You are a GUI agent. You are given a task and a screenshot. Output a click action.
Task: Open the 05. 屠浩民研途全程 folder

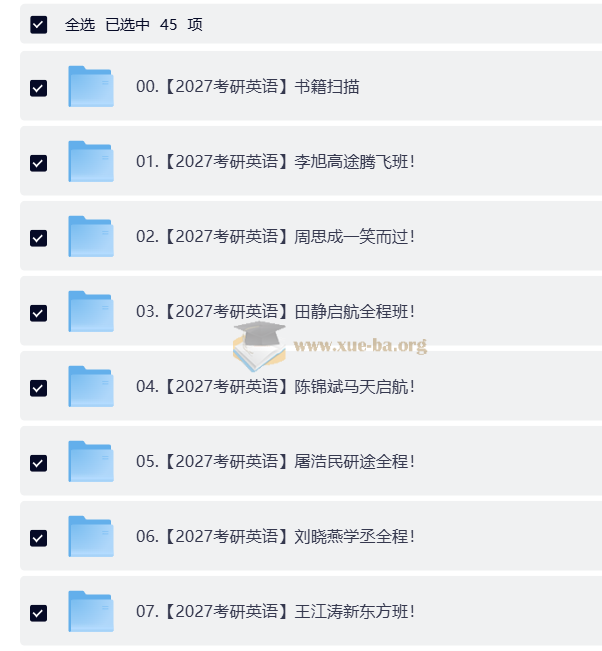(274, 462)
